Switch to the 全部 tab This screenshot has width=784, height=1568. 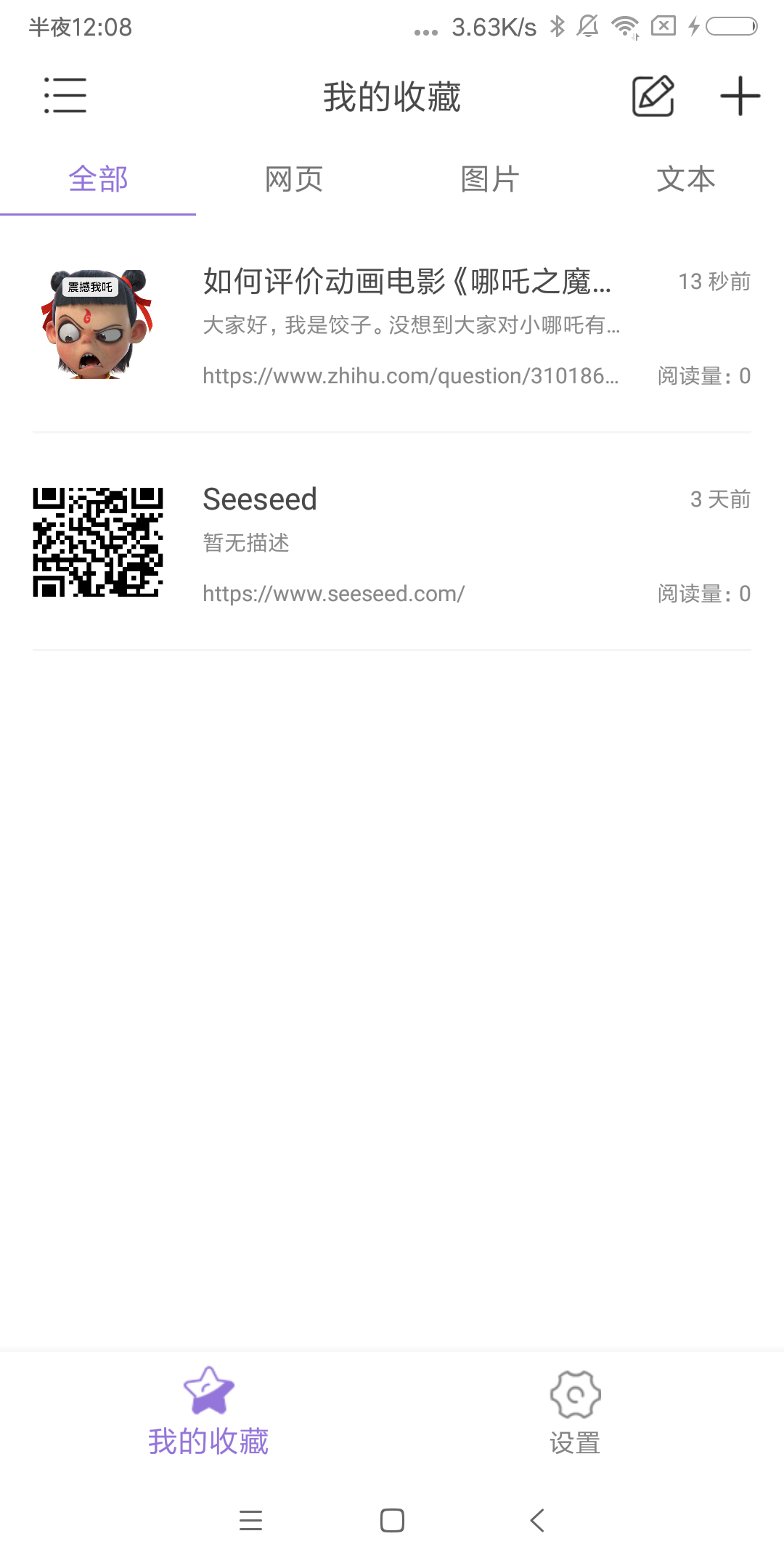pos(98,179)
